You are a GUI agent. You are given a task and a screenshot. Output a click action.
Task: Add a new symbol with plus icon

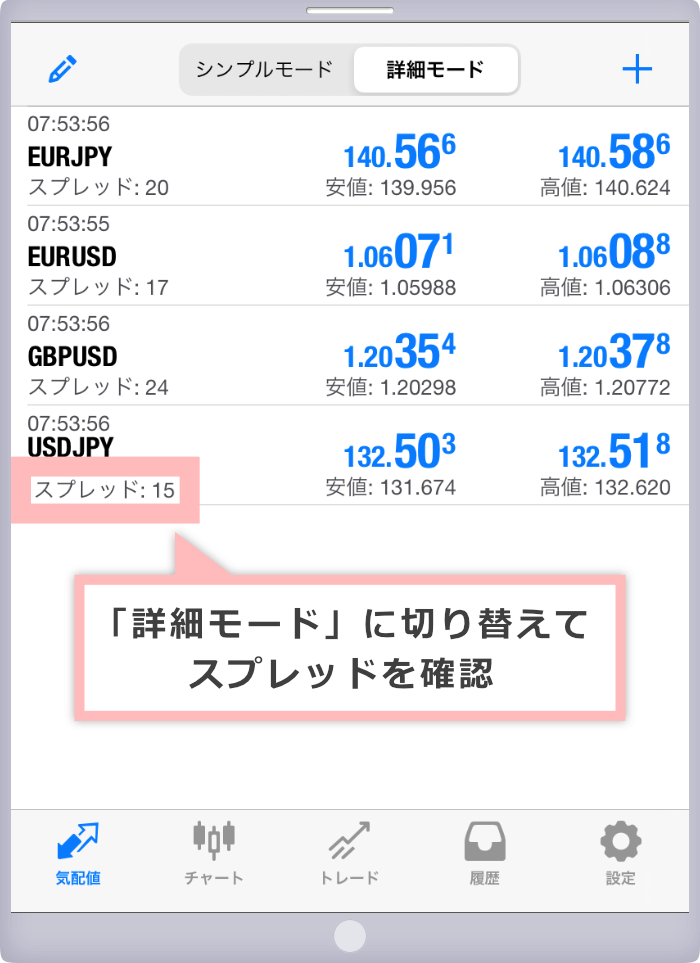point(637,69)
